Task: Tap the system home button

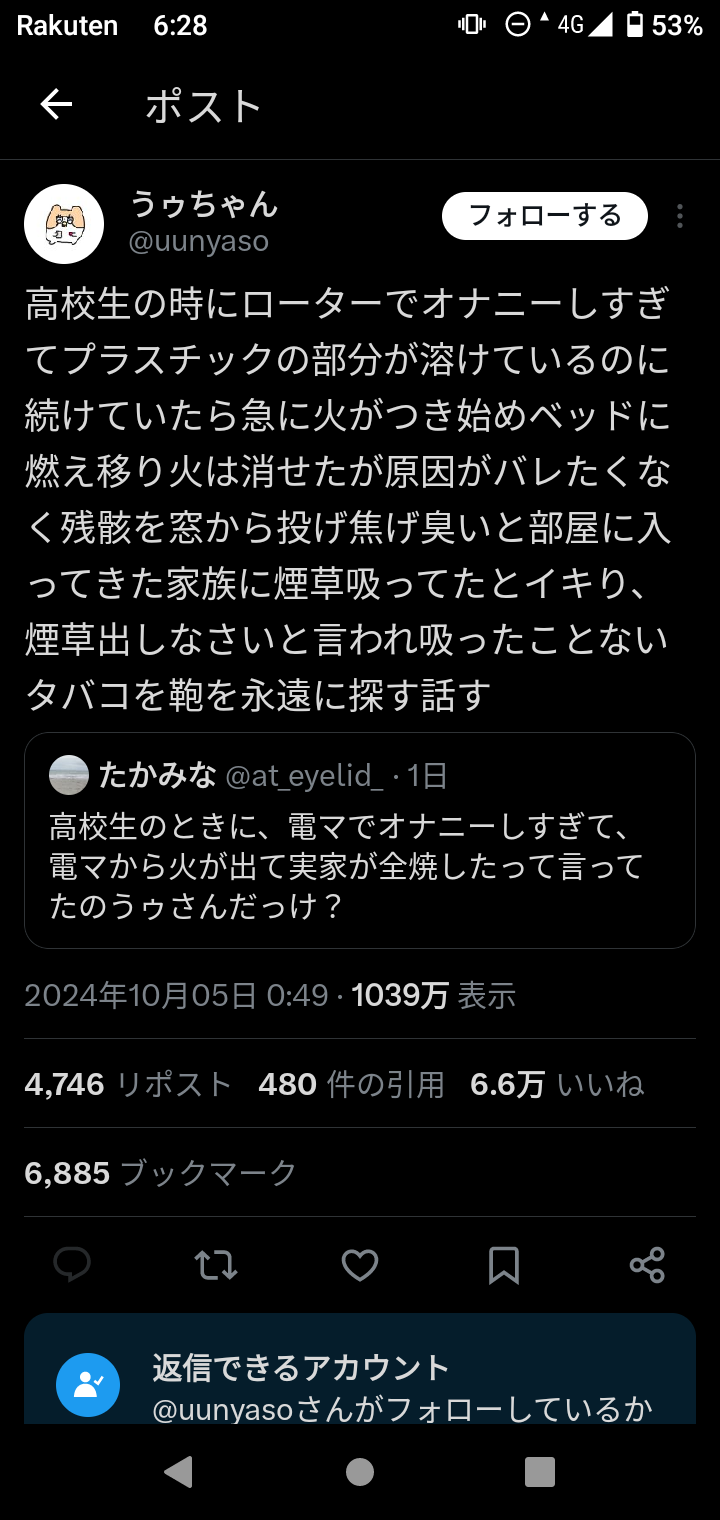Action: pos(360,1471)
